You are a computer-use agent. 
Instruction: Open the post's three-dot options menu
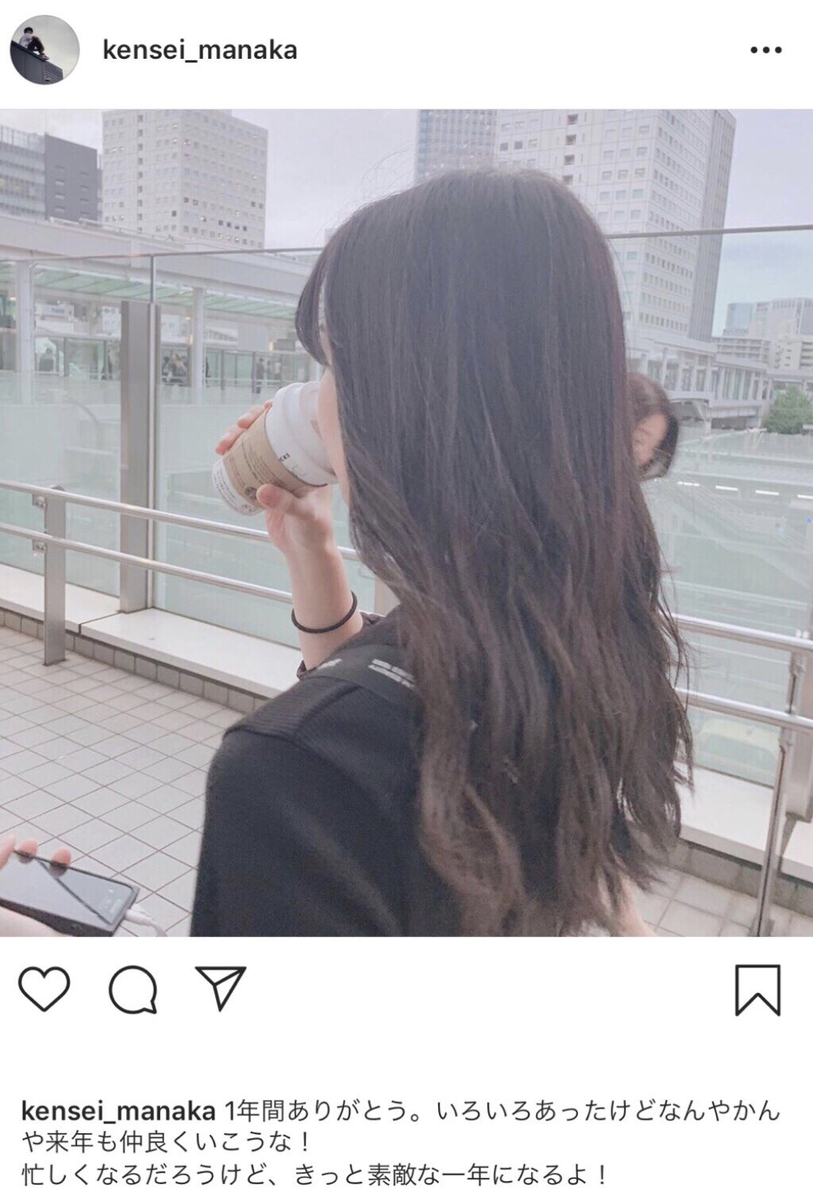point(765,50)
